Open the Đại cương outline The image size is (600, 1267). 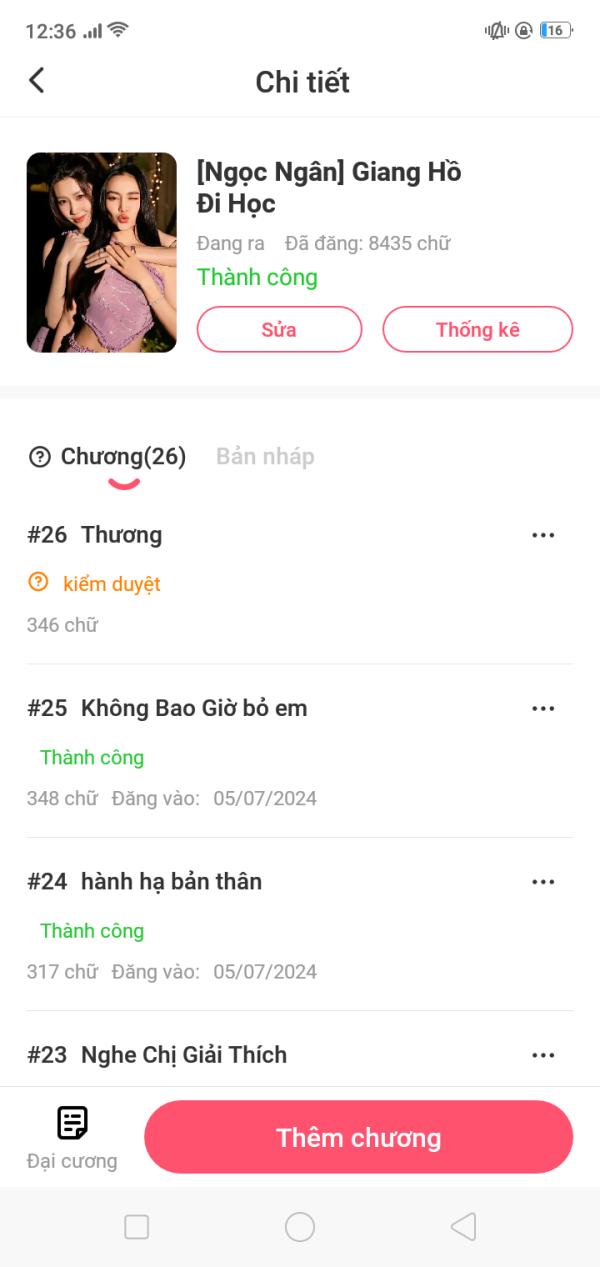pos(72,1138)
